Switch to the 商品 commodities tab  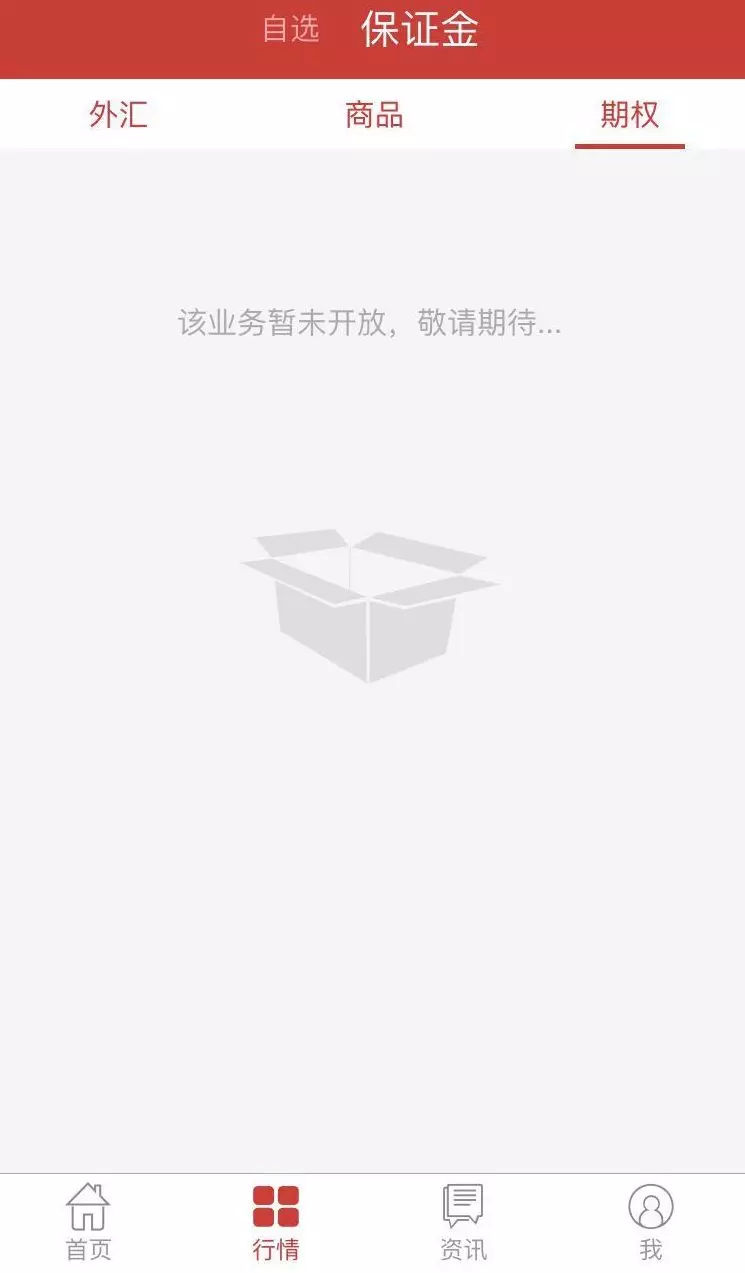375,115
